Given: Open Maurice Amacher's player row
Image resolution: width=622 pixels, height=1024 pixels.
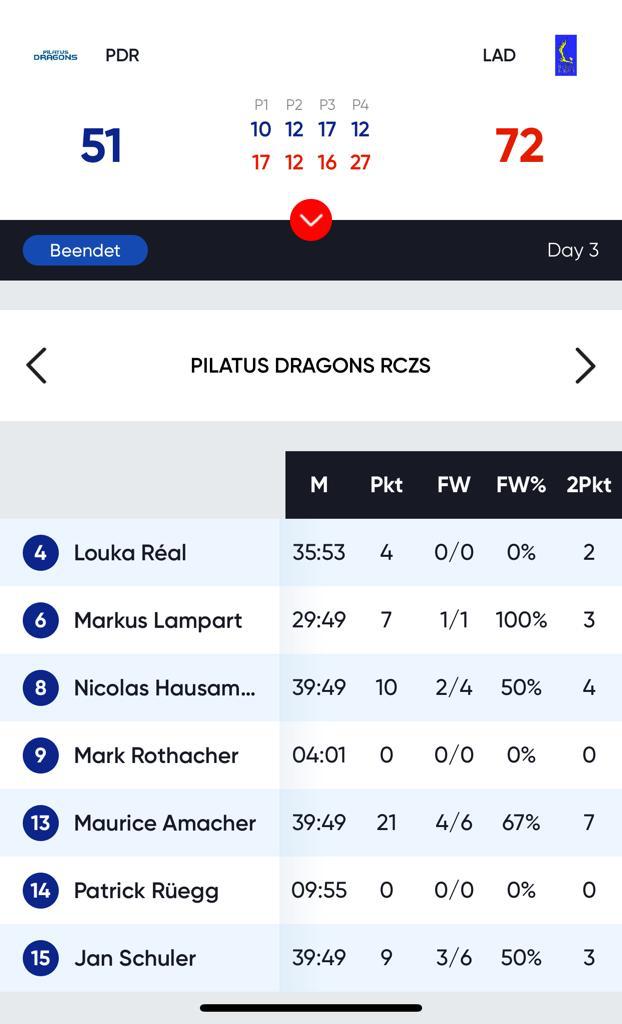Looking at the screenshot, I should 311,823.
